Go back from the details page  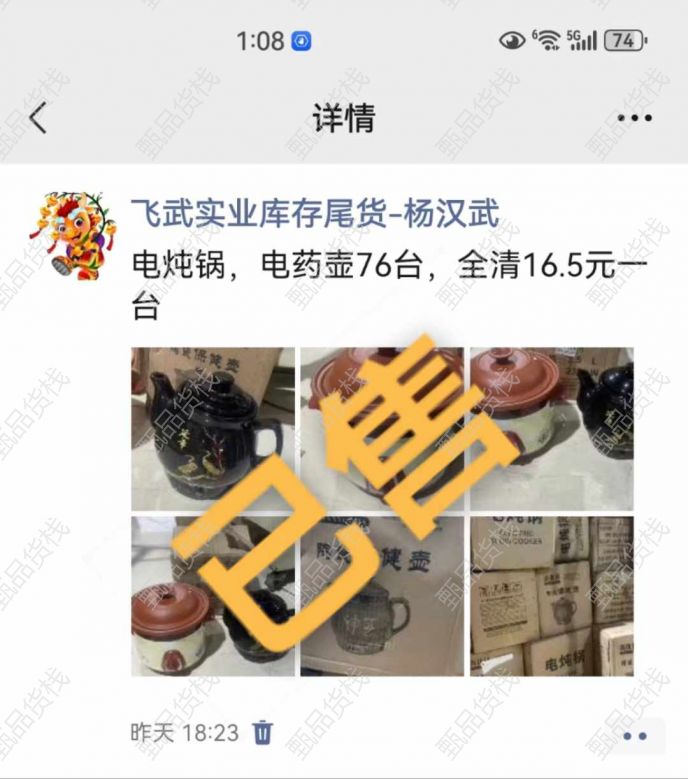pos(38,118)
